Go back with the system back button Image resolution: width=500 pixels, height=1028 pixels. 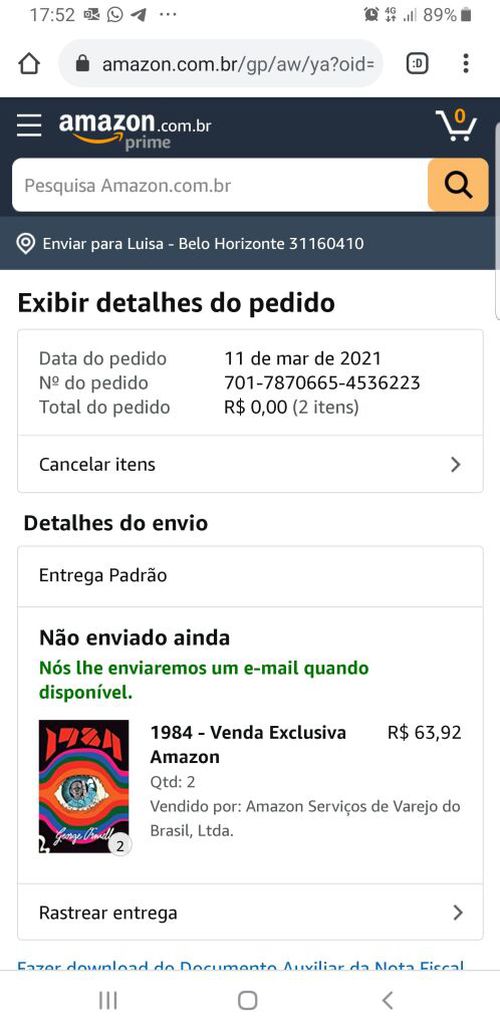pos(387,1000)
